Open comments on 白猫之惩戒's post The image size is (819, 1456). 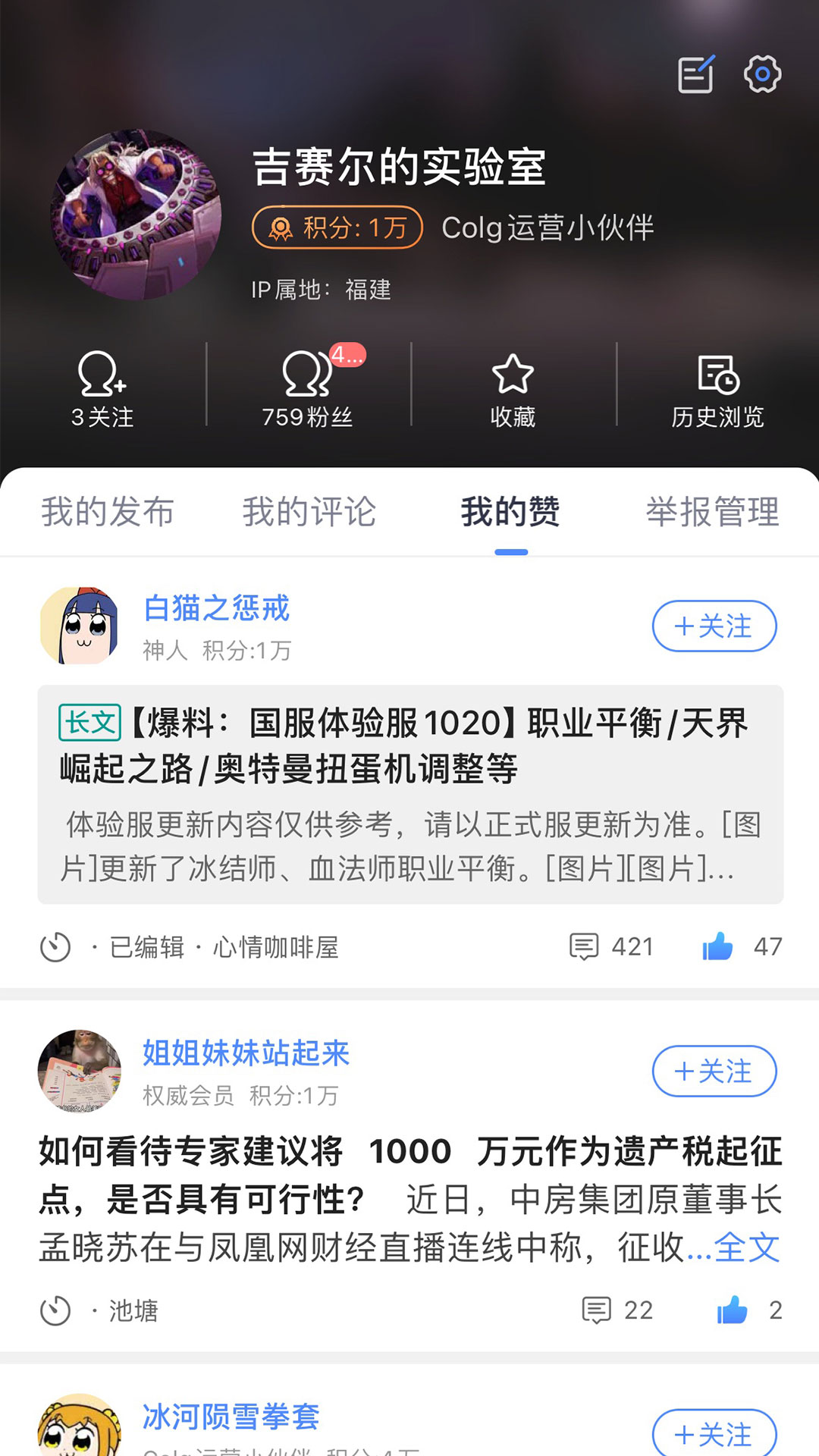[611, 946]
